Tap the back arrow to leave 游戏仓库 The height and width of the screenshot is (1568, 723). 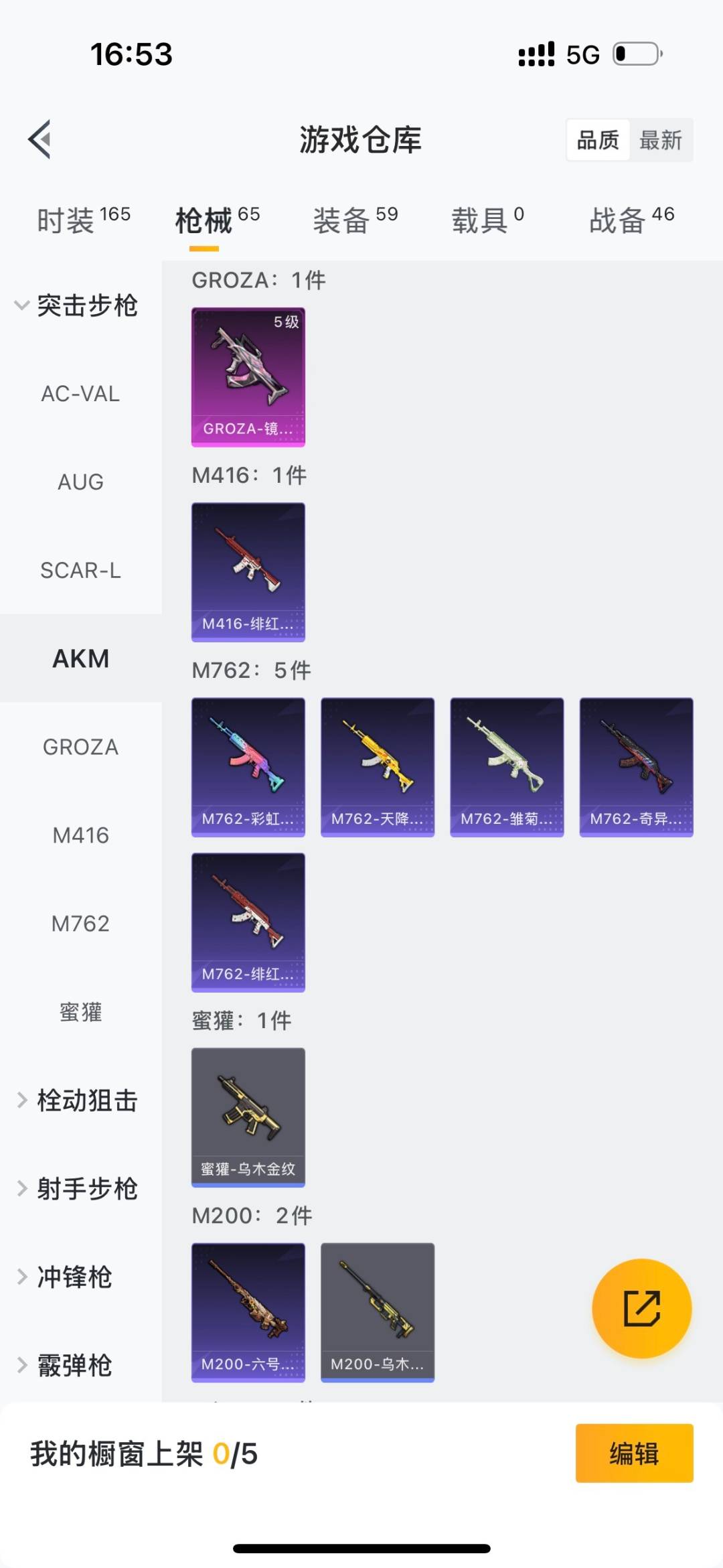38,139
